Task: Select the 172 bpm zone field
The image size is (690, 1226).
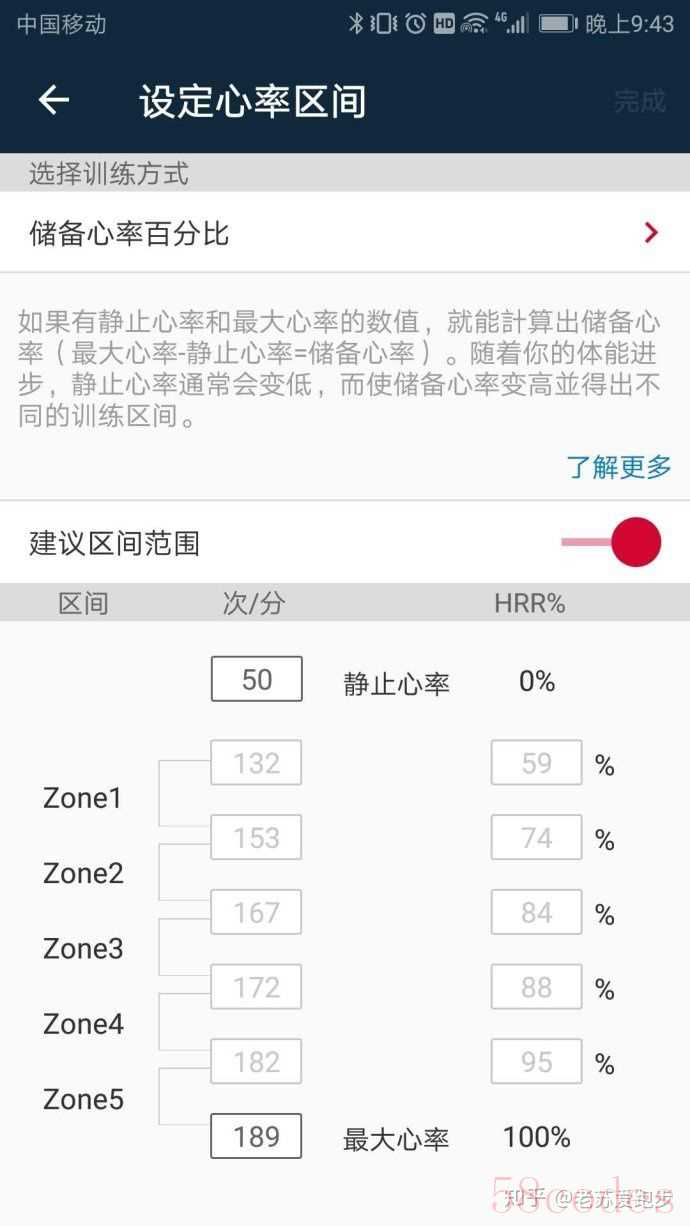Action: [256, 987]
